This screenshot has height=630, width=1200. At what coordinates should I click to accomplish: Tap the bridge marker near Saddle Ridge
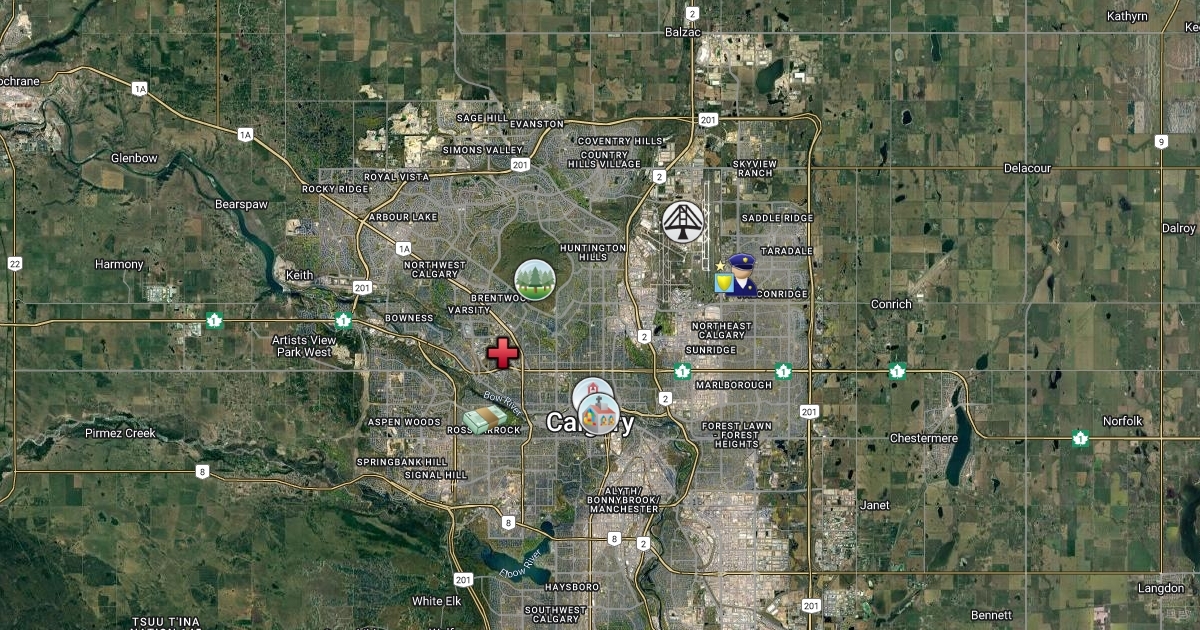pyautogui.click(x=683, y=222)
